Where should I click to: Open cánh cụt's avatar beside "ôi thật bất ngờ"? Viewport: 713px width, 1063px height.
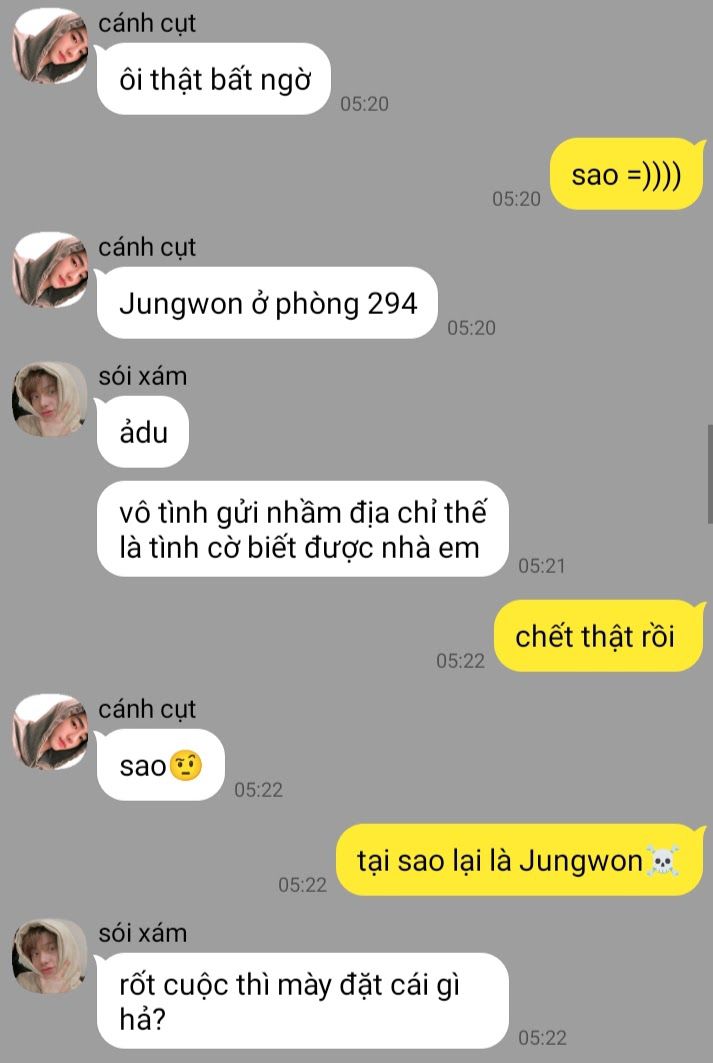coord(50,46)
